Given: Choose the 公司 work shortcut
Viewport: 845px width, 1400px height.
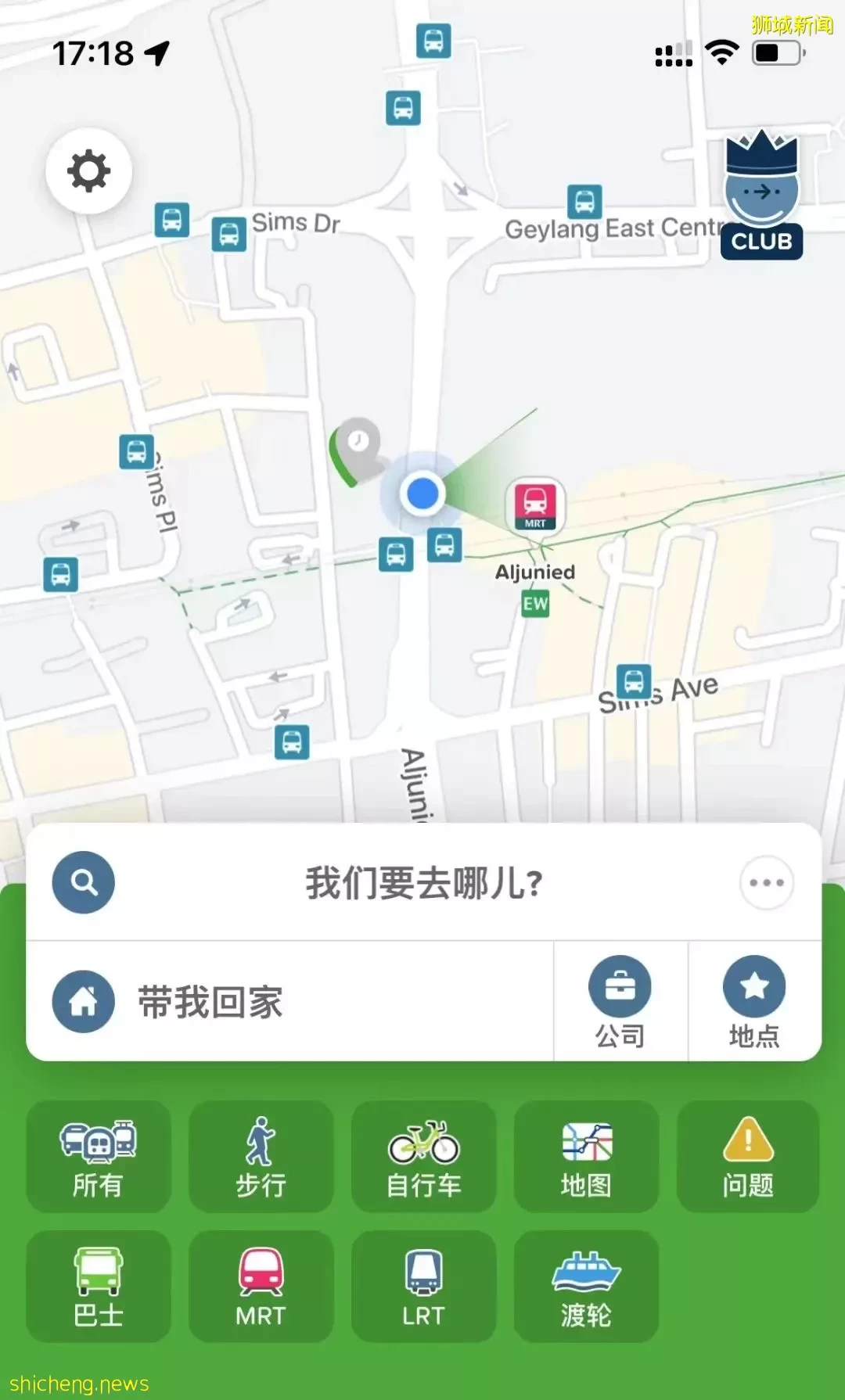Looking at the screenshot, I should 620,1002.
